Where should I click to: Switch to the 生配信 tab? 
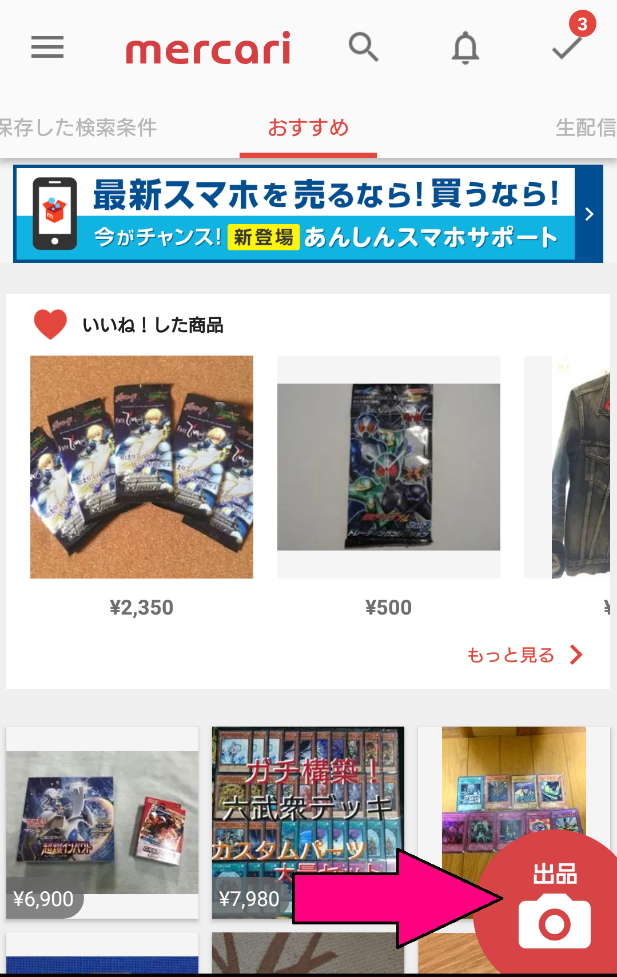pyautogui.click(x=586, y=128)
